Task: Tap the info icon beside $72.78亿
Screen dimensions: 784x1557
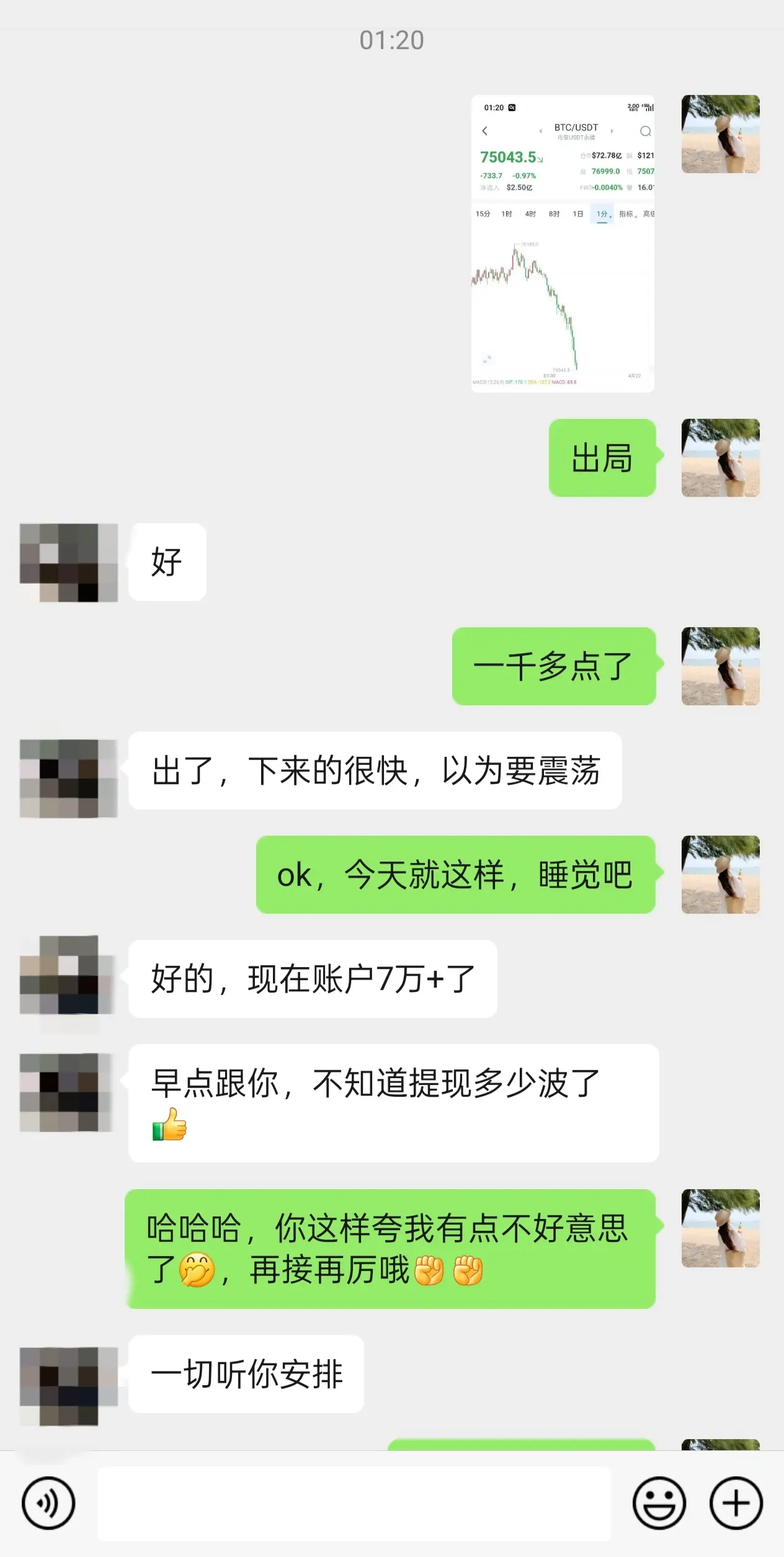Action: point(588,155)
